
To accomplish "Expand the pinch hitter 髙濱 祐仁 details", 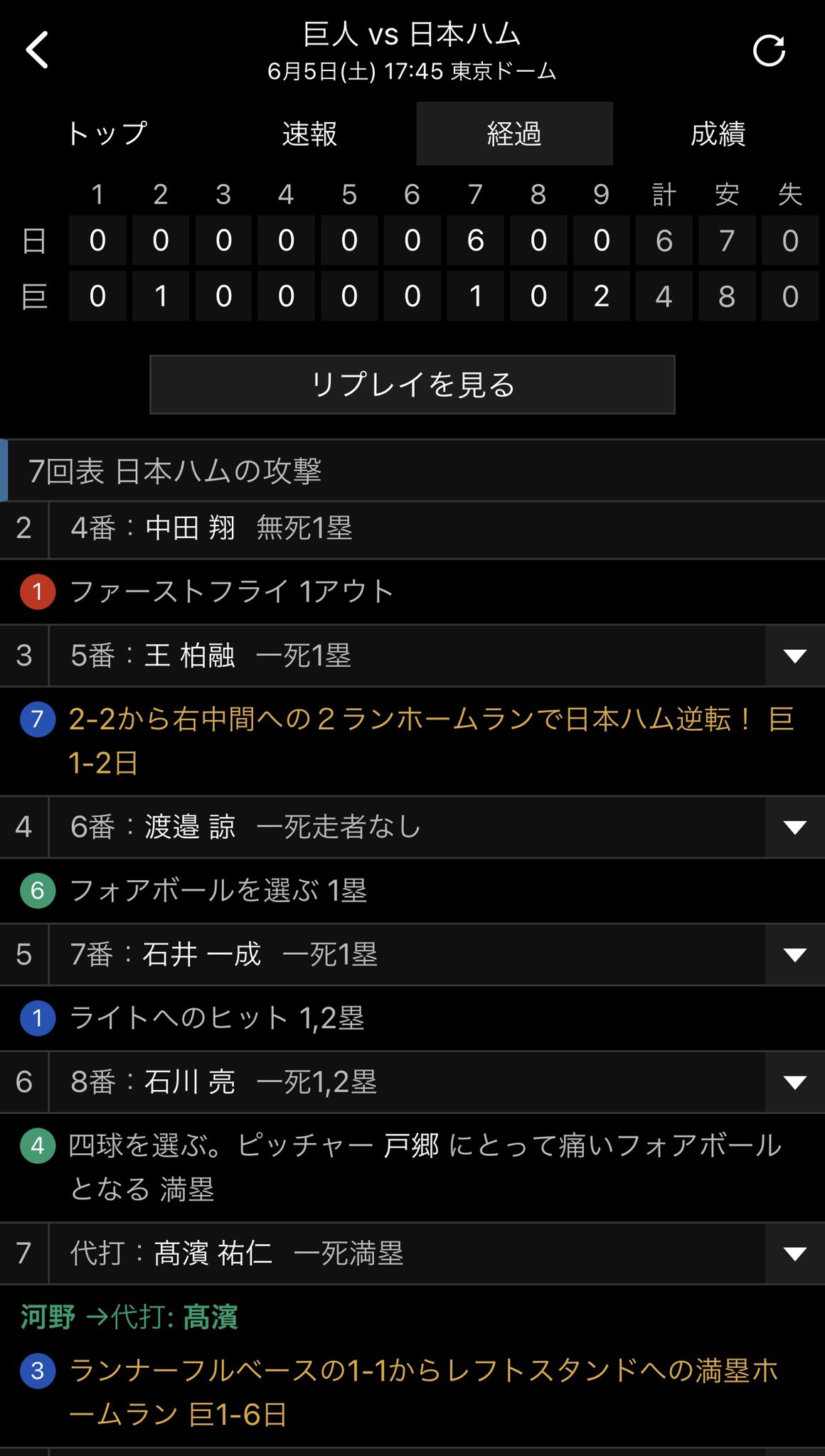I will [x=794, y=1253].
